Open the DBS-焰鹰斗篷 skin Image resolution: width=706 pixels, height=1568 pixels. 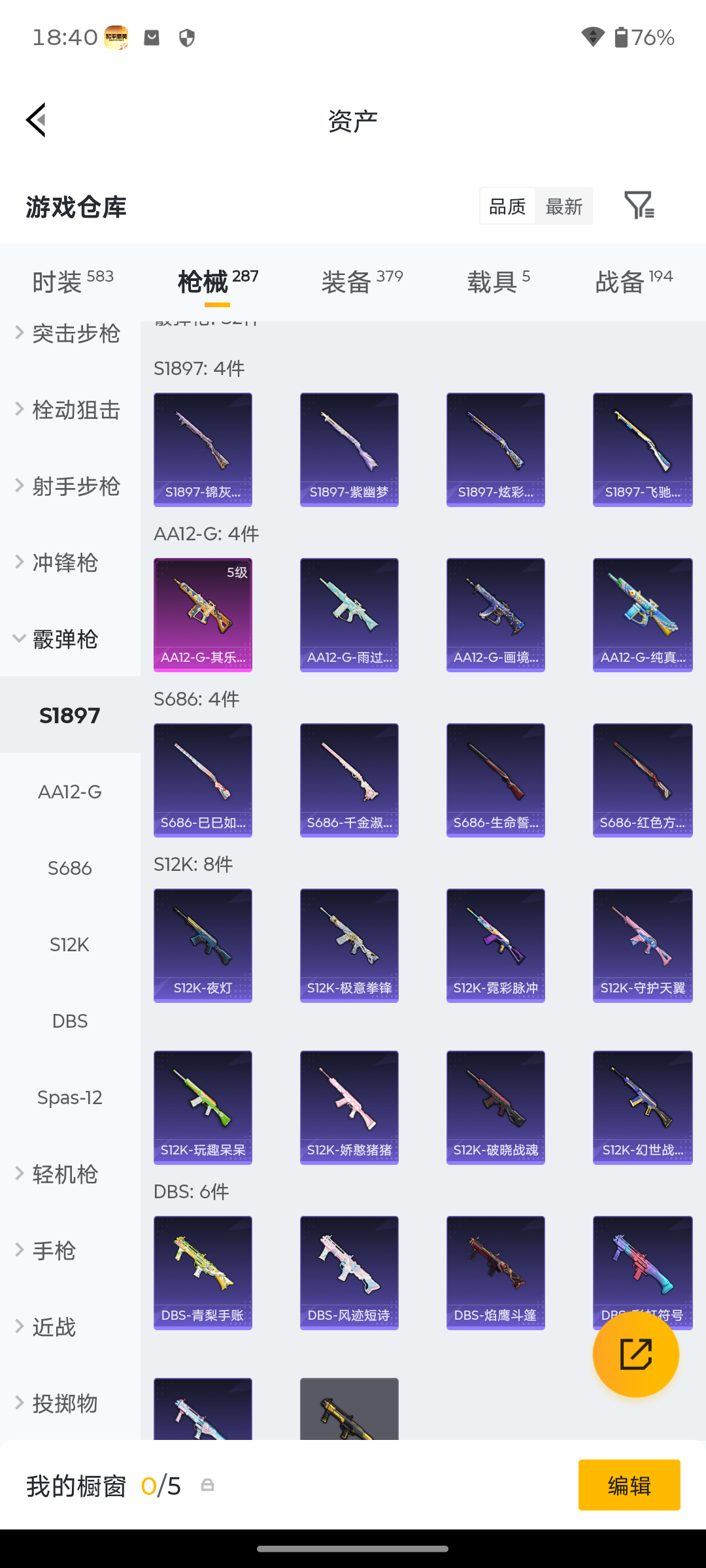pos(496,1273)
